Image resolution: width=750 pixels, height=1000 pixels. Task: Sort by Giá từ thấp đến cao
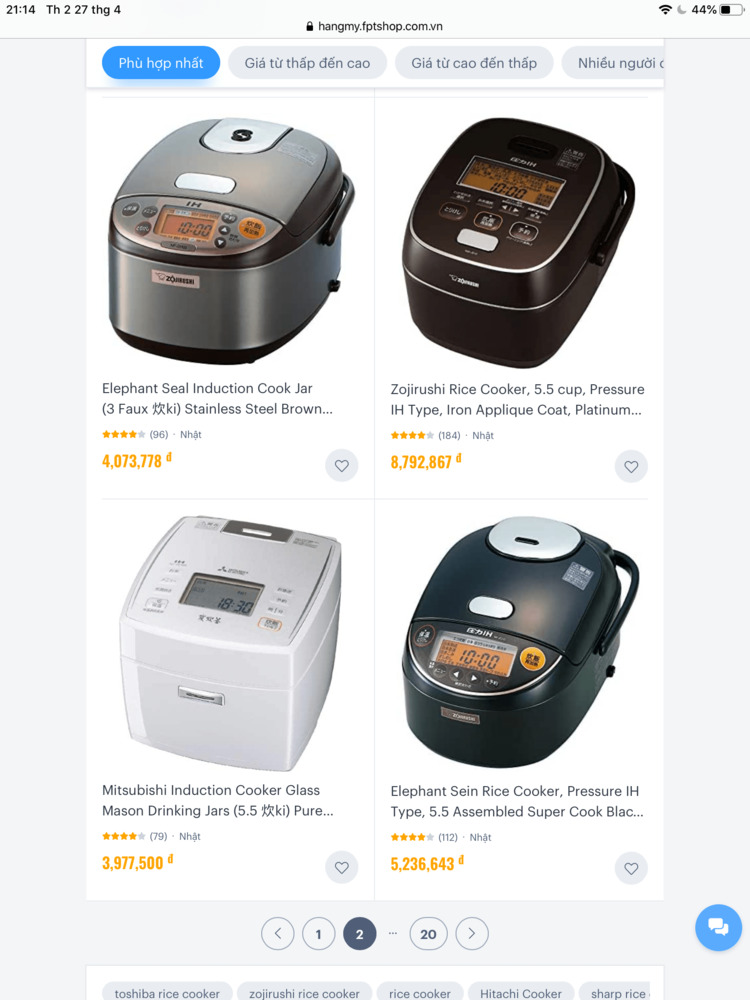point(307,63)
